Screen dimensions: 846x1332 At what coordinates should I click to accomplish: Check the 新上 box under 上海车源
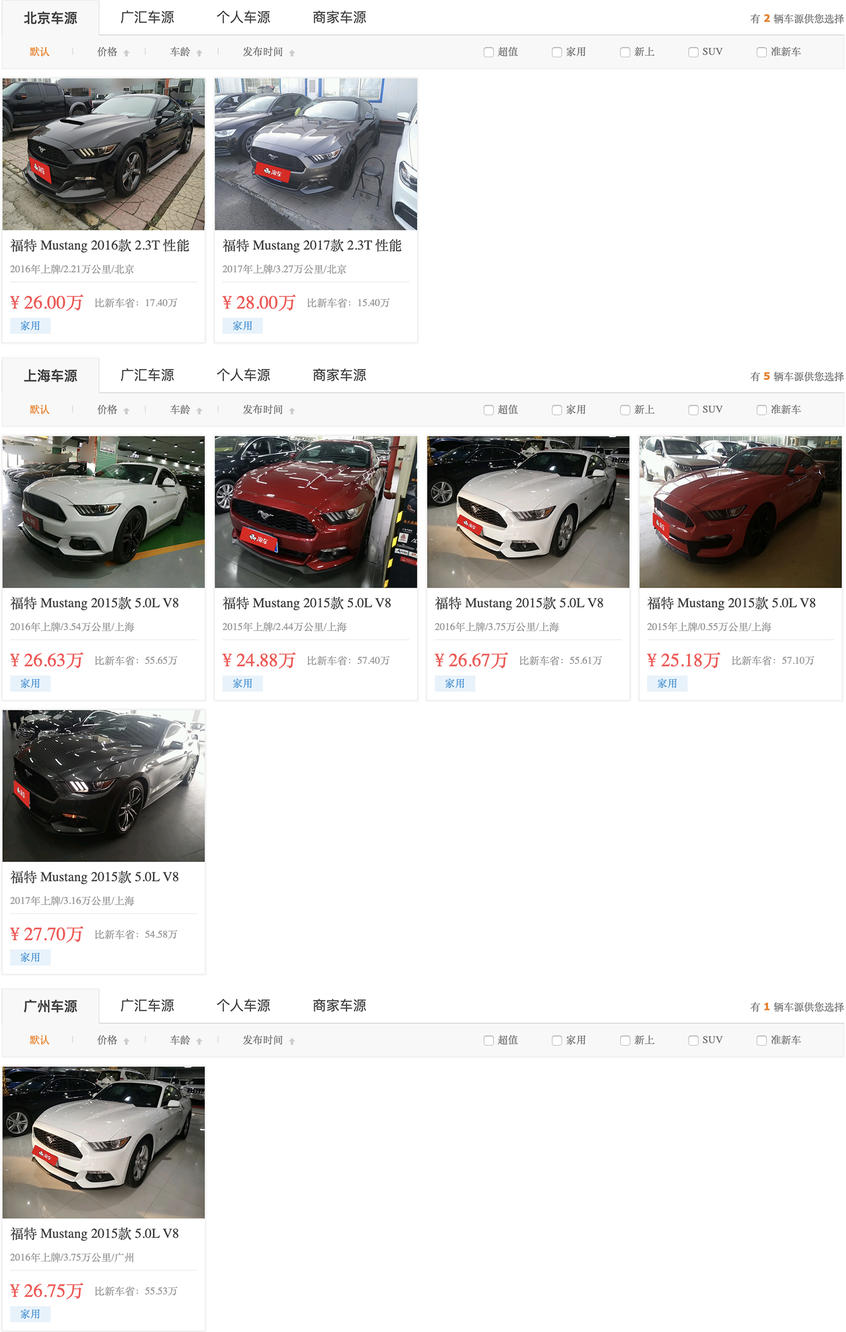[x=625, y=410]
